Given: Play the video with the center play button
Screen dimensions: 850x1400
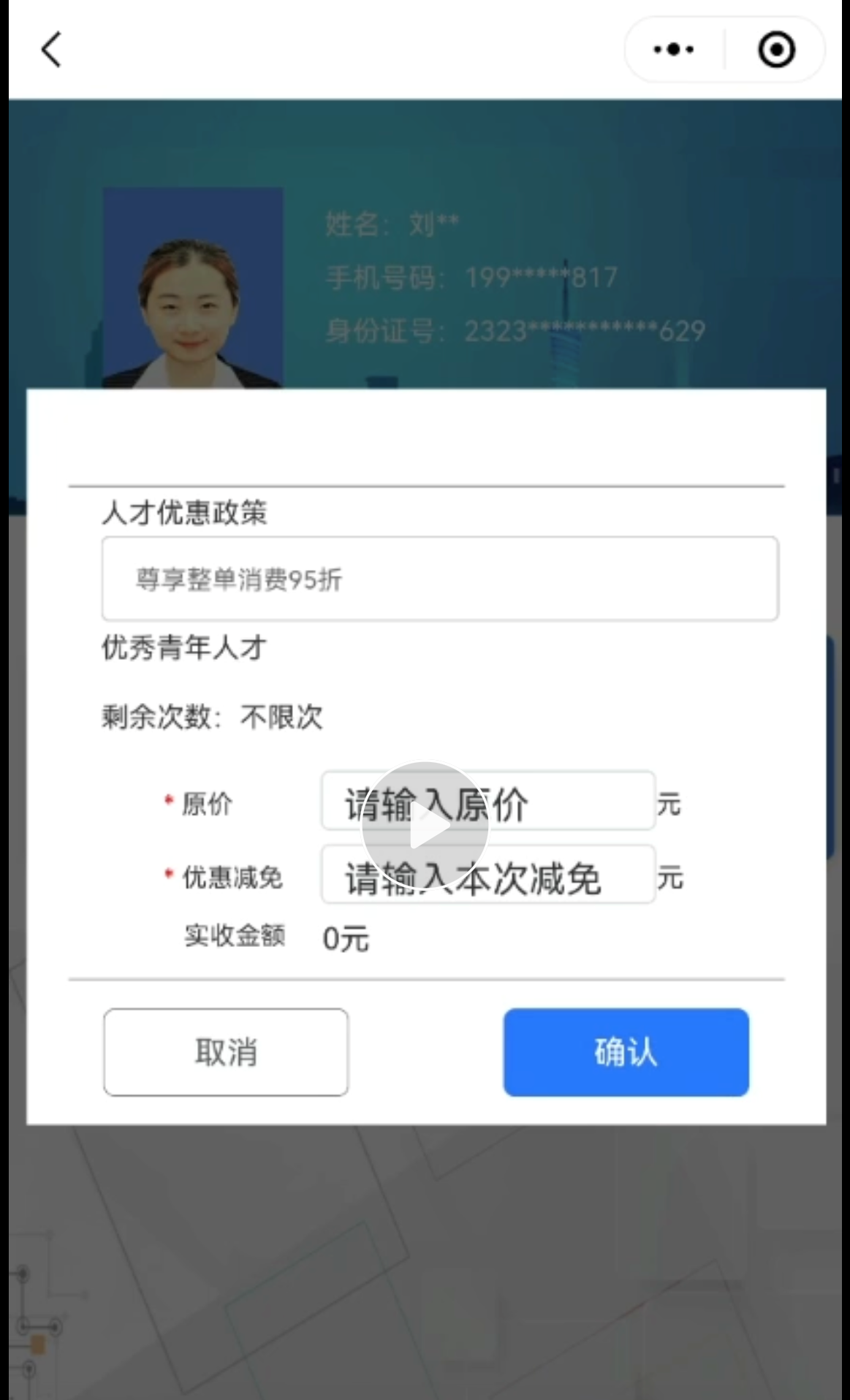Looking at the screenshot, I should coord(425,826).
